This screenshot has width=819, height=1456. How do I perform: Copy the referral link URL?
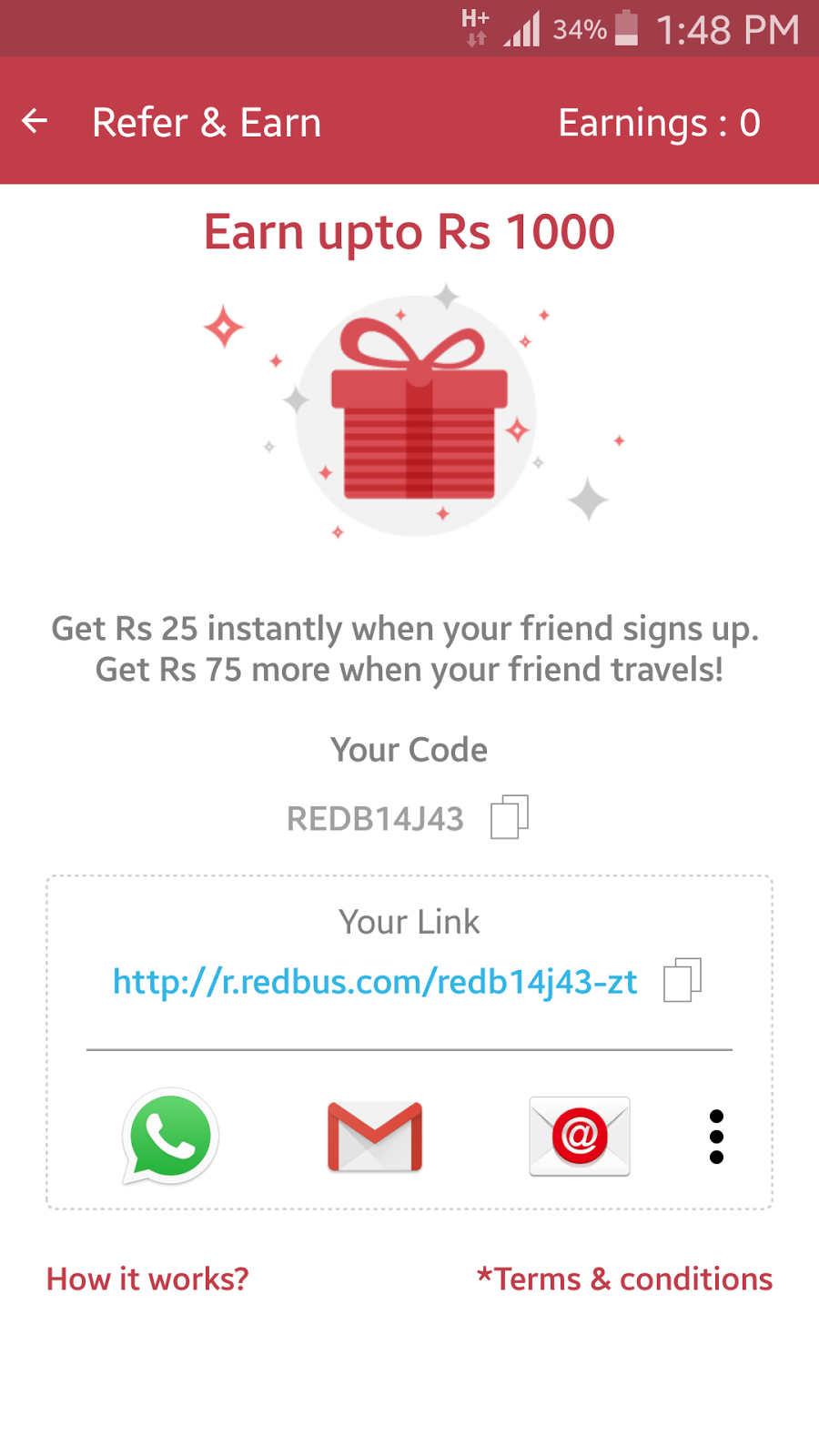click(x=682, y=981)
